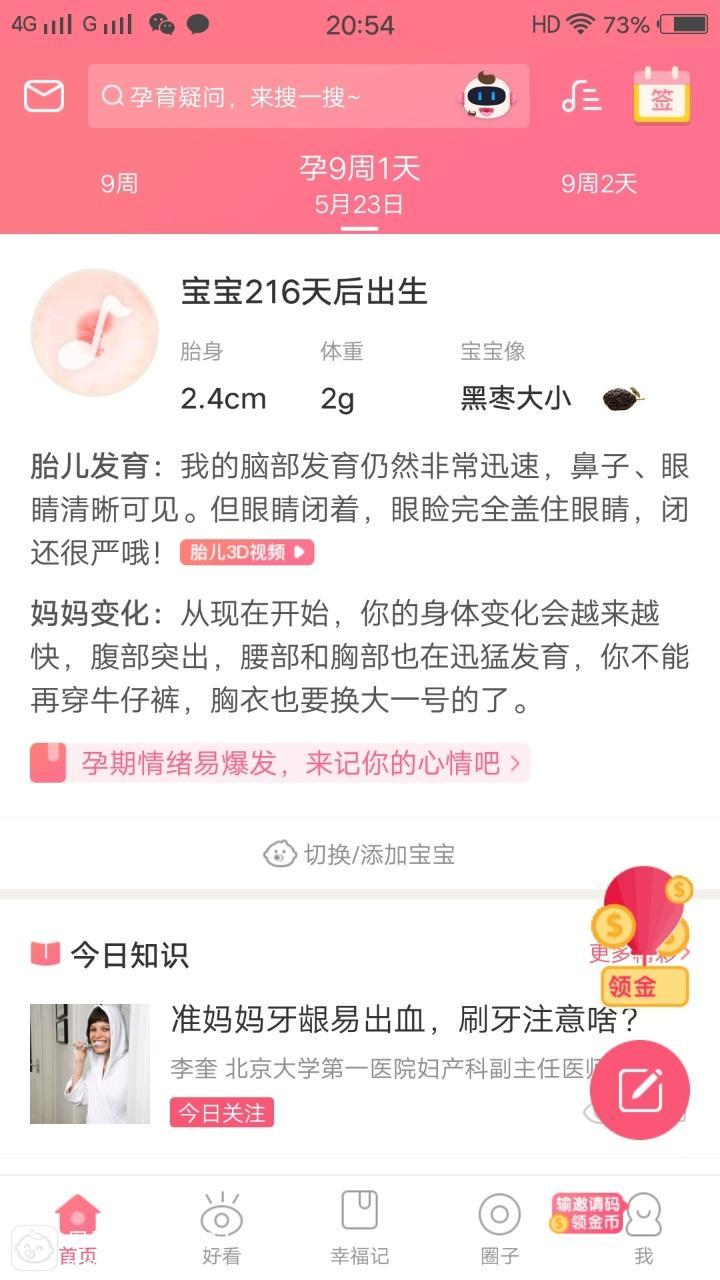Open the mail inbox icon

pos(44,97)
